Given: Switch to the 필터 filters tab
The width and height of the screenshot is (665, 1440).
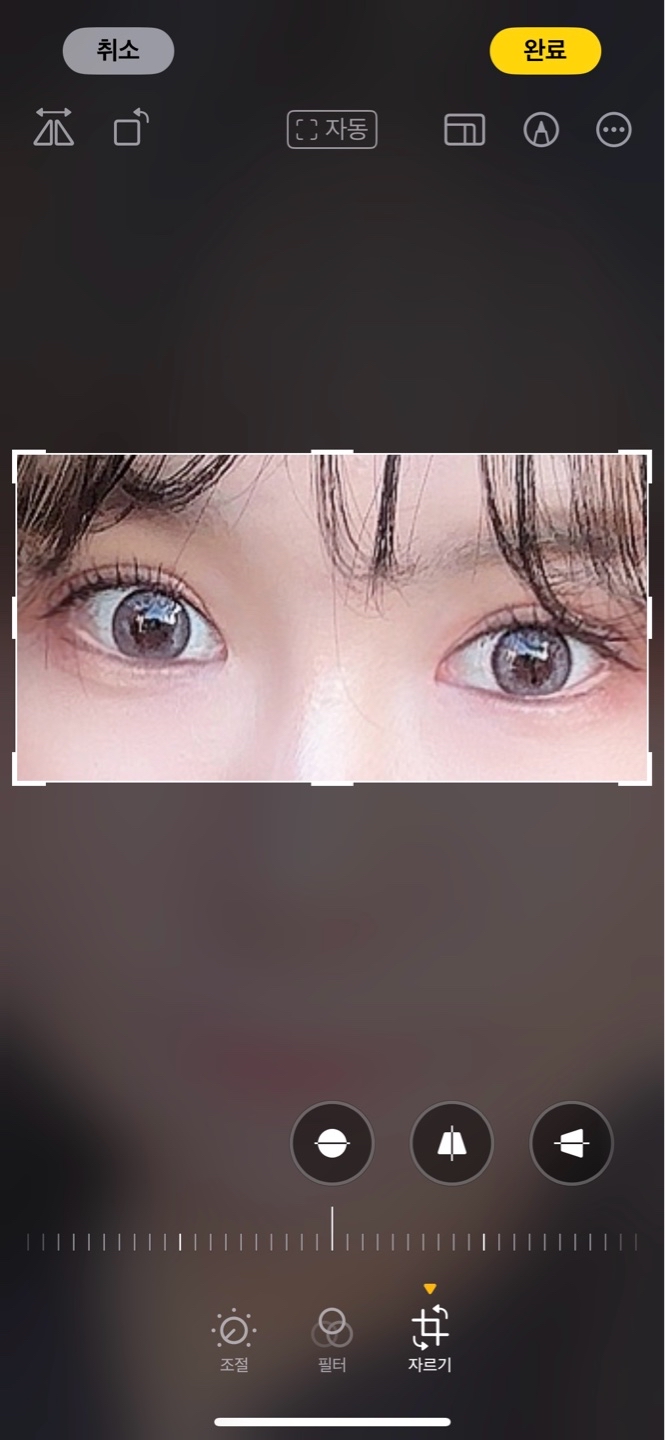Looking at the screenshot, I should [332, 1340].
